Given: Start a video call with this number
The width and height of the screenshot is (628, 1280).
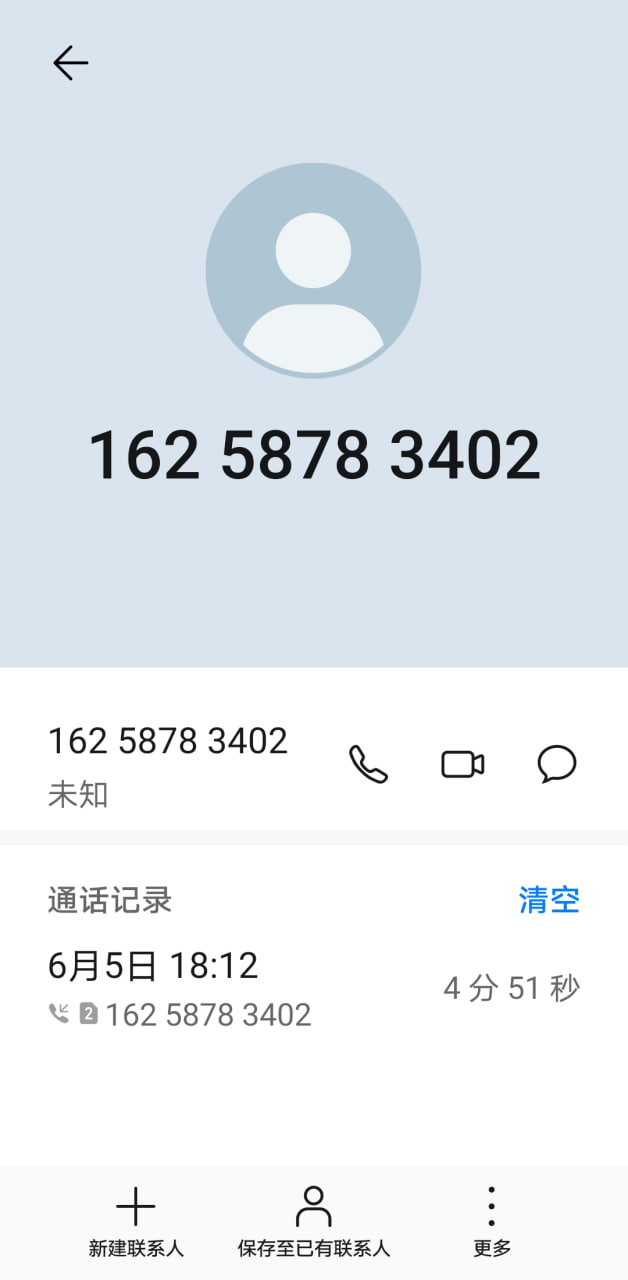Looking at the screenshot, I should [x=462, y=764].
